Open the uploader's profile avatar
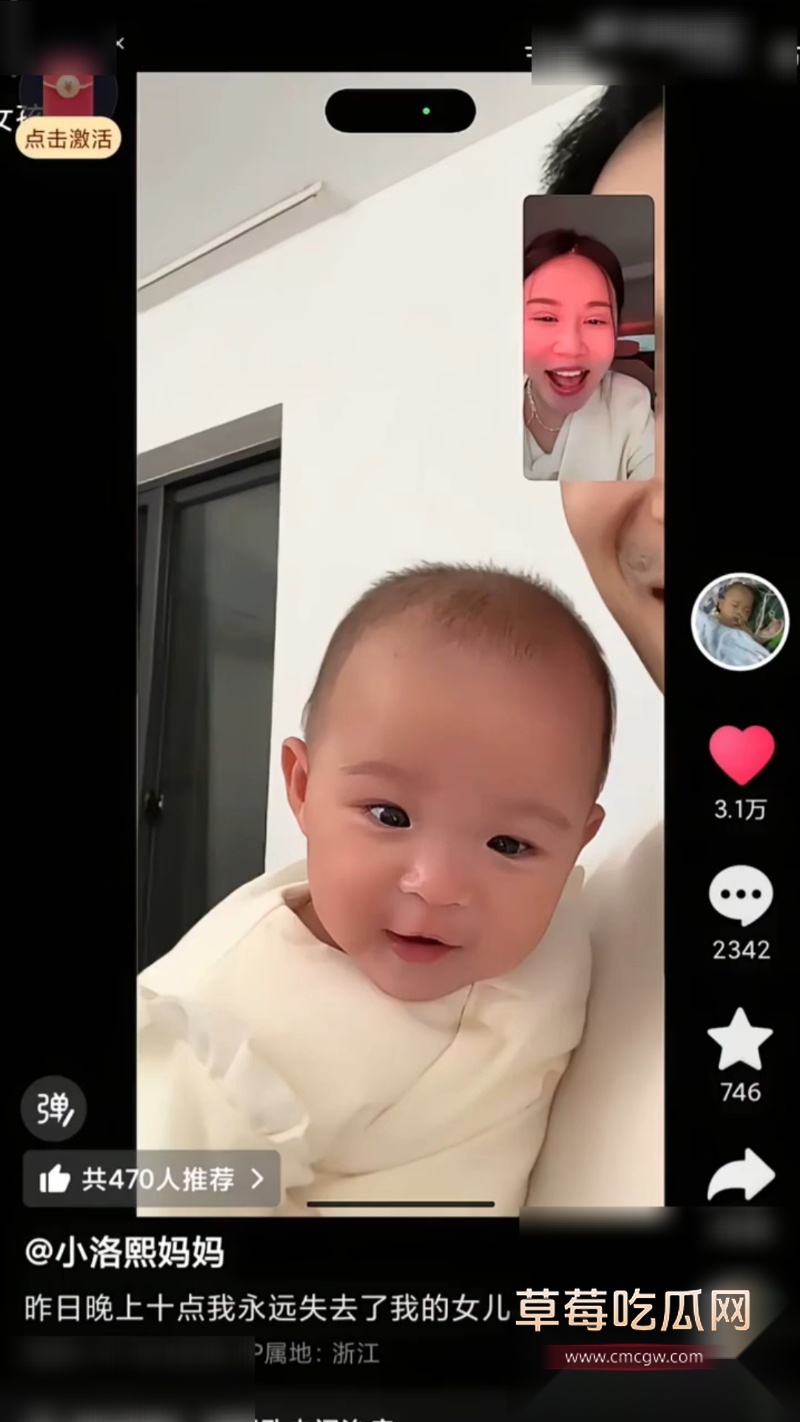The width and height of the screenshot is (800, 1422). pyautogui.click(x=740, y=622)
